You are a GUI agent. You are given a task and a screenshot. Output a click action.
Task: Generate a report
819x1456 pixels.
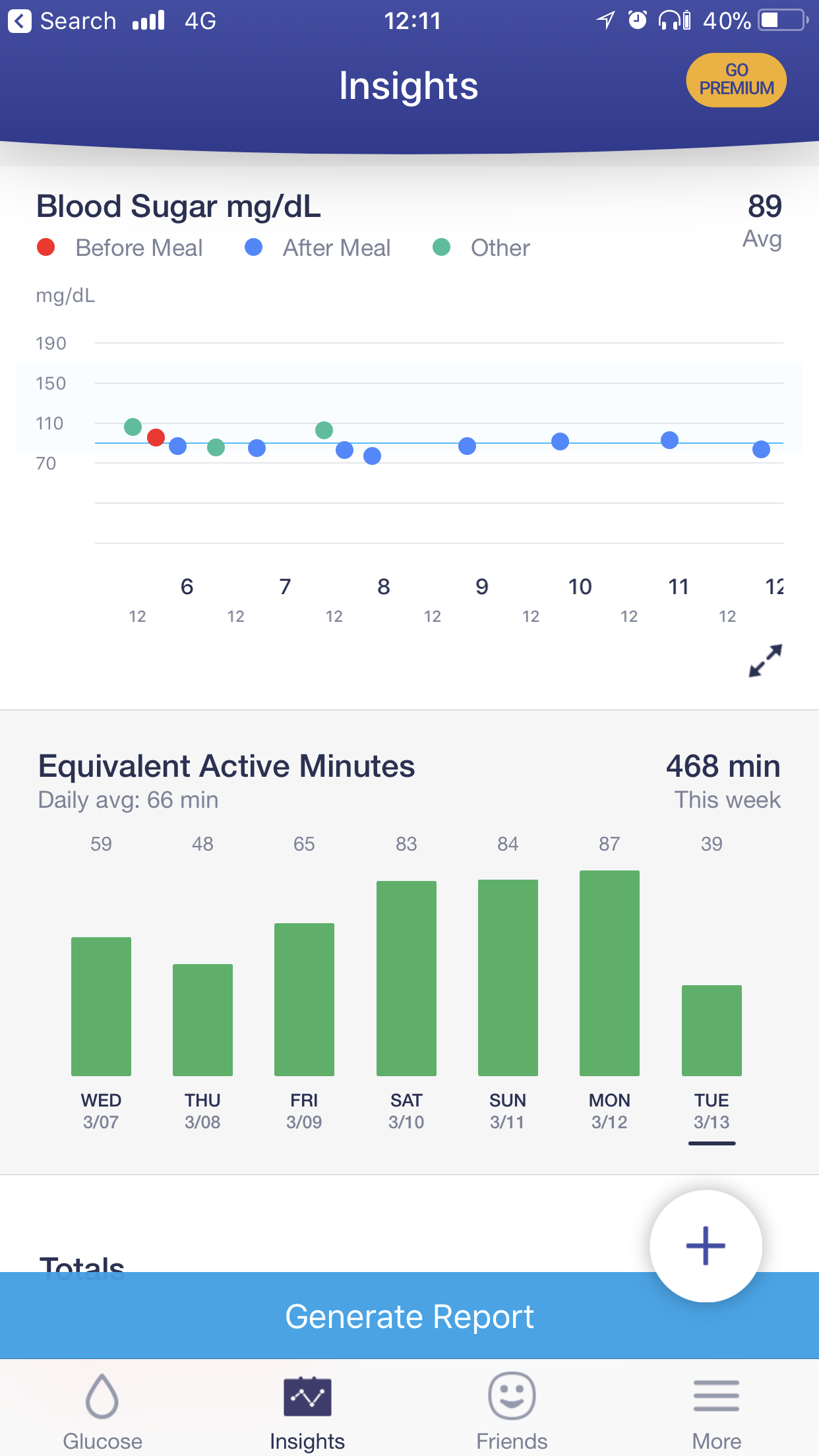click(x=409, y=1316)
